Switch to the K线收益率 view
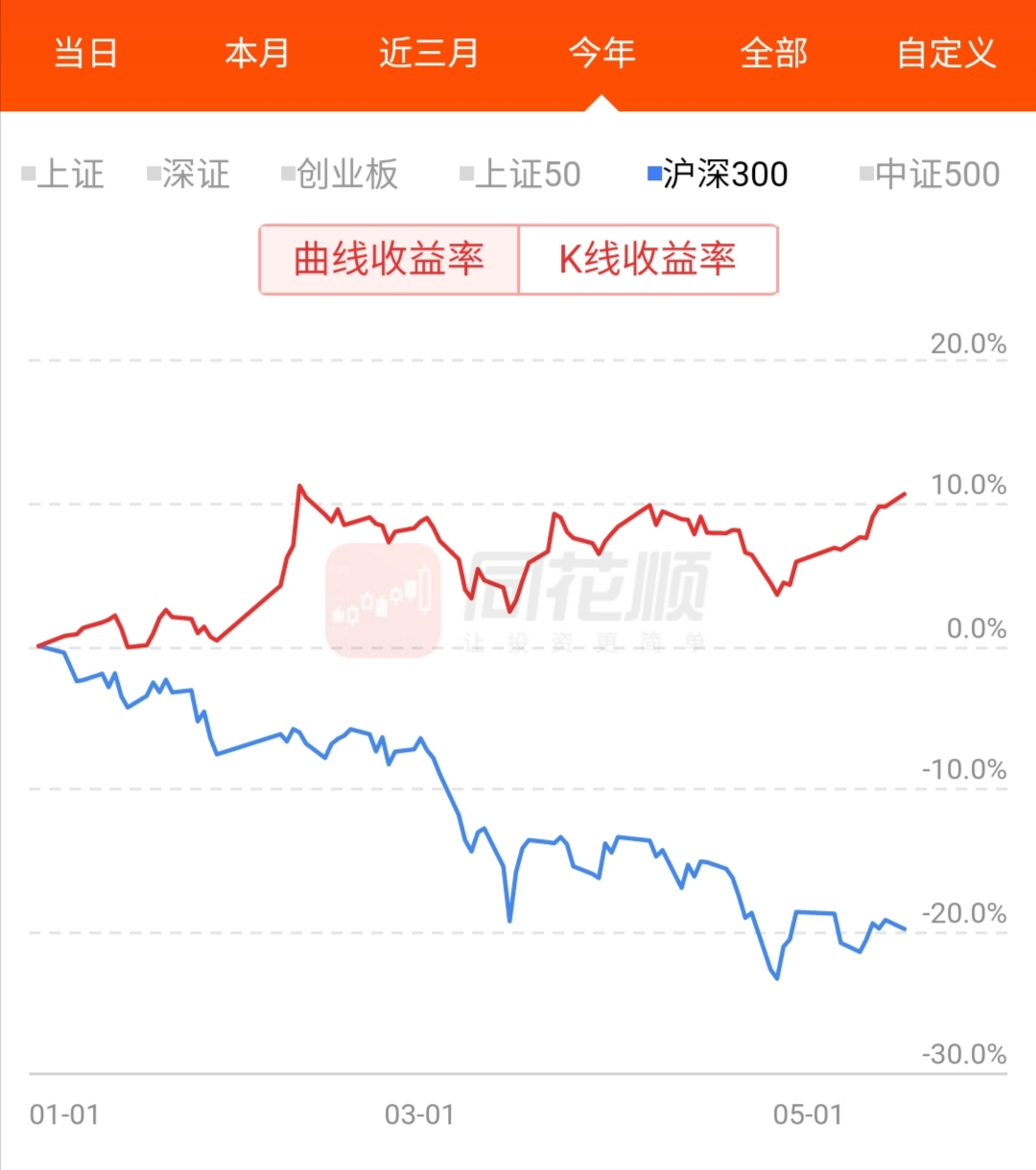Viewport: 1036px width, 1170px height. click(647, 260)
